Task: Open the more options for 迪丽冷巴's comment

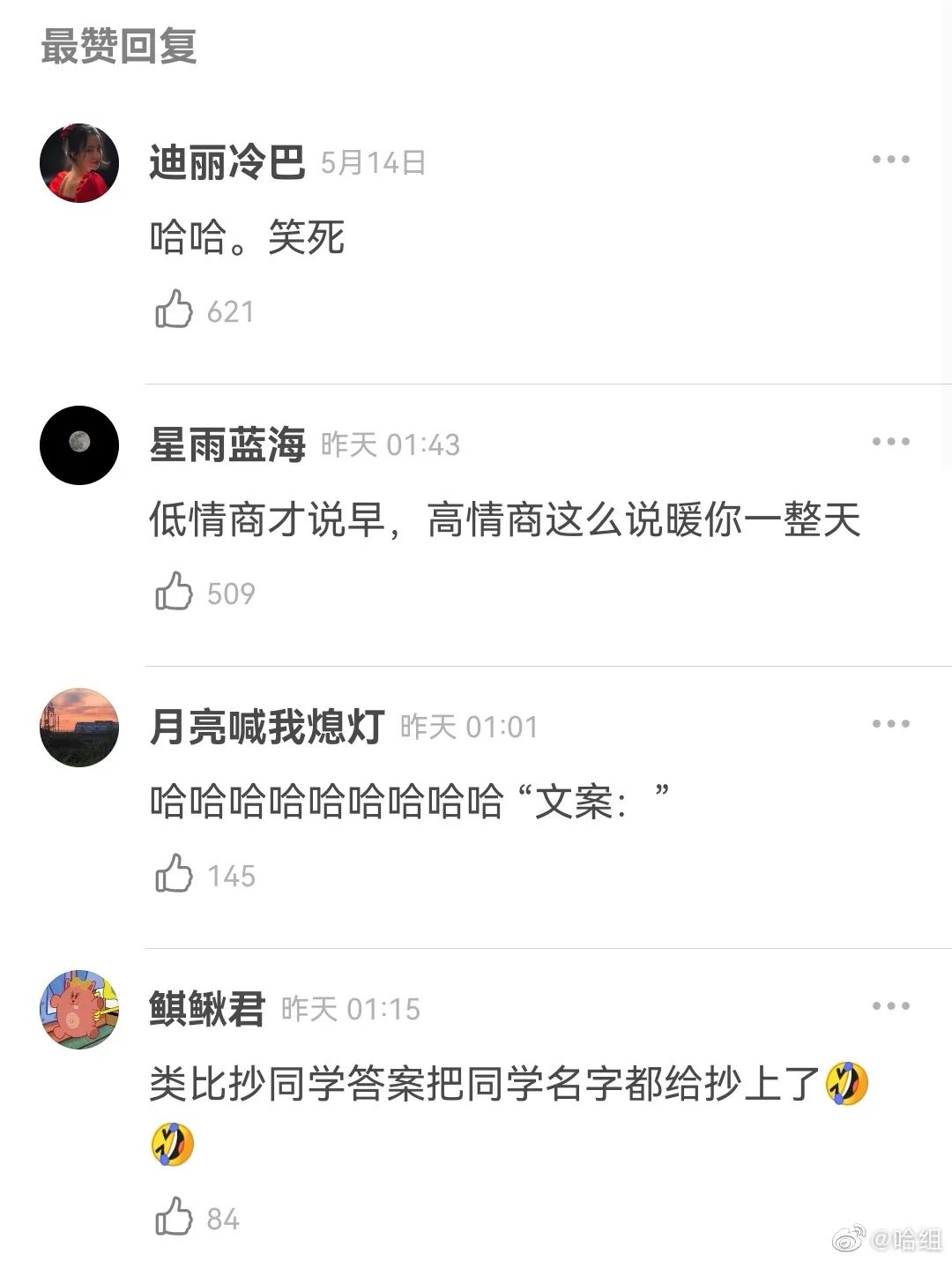Action: pyautogui.click(x=889, y=159)
